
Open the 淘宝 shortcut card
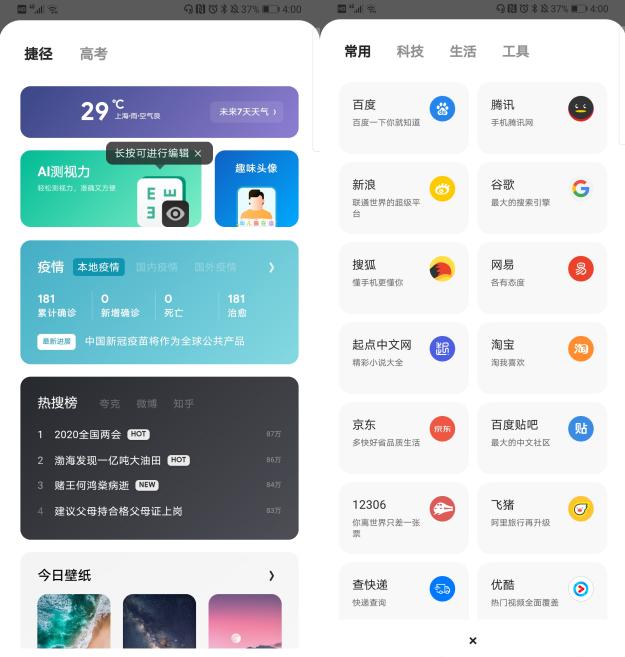pos(541,358)
